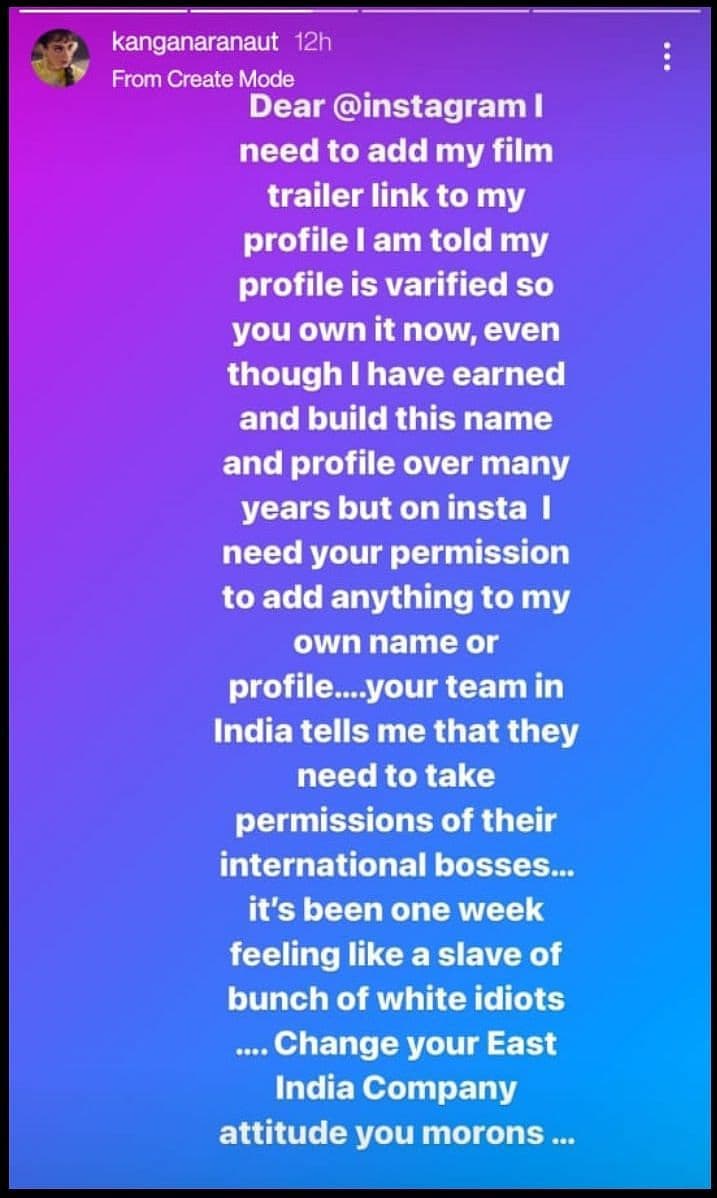Tap the From Create Mode label

tap(203, 79)
